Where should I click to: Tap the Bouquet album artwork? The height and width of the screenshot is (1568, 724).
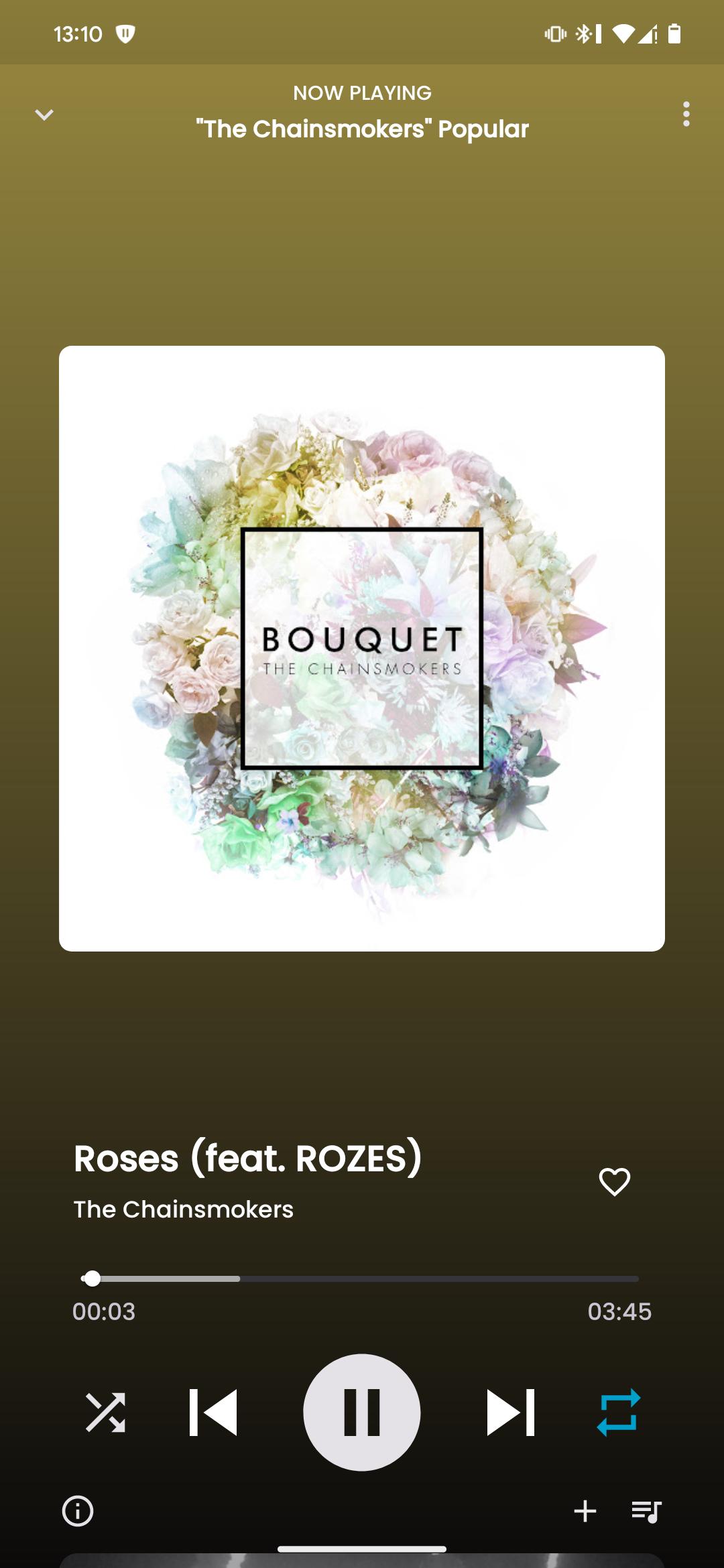(x=362, y=649)
